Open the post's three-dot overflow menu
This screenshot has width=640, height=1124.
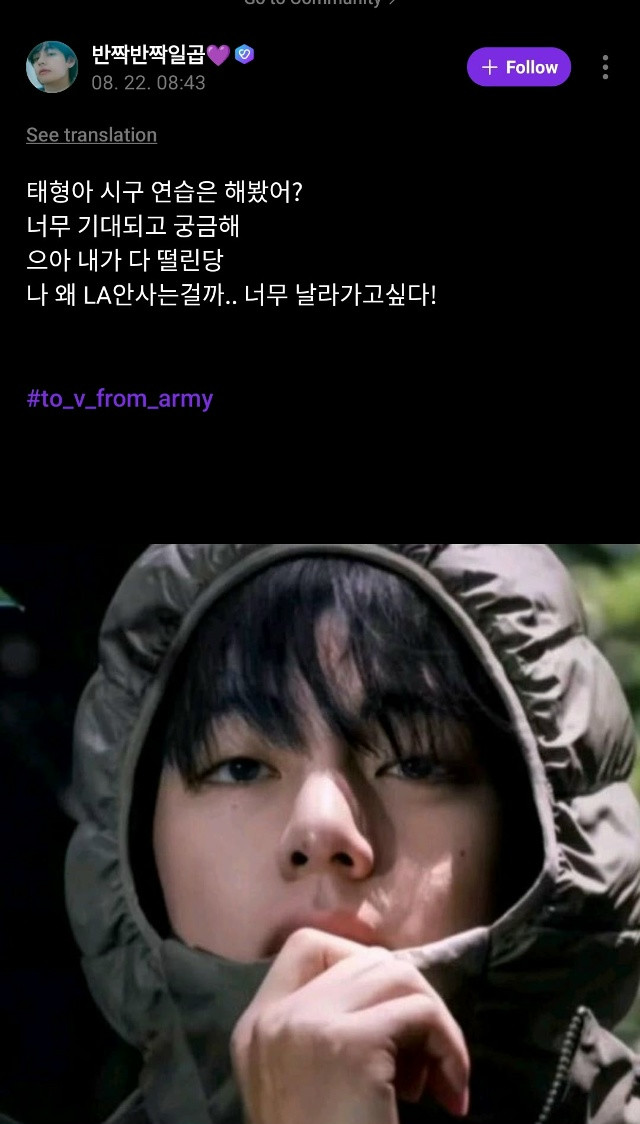[x=605, y=67]
